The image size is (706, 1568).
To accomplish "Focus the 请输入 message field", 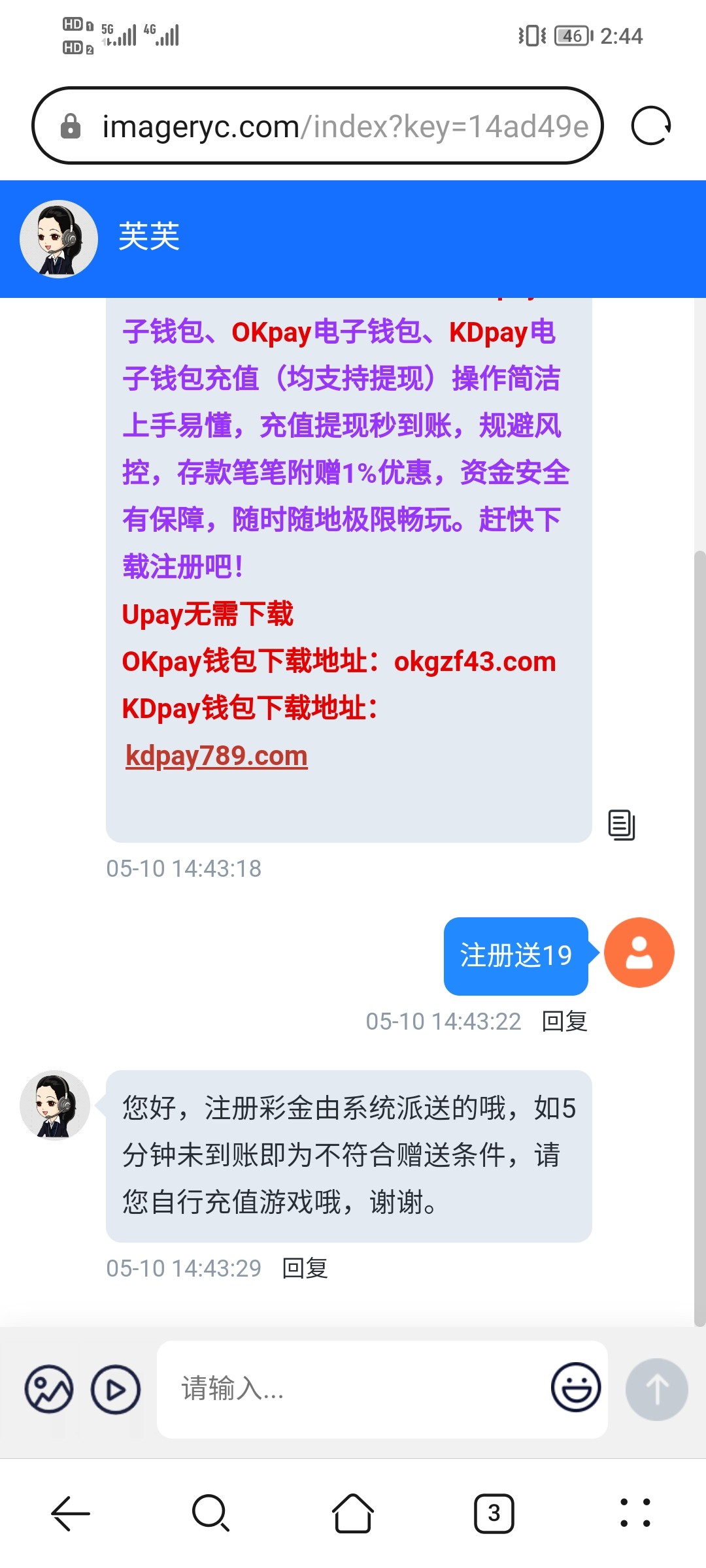I will coord(353,1389).
